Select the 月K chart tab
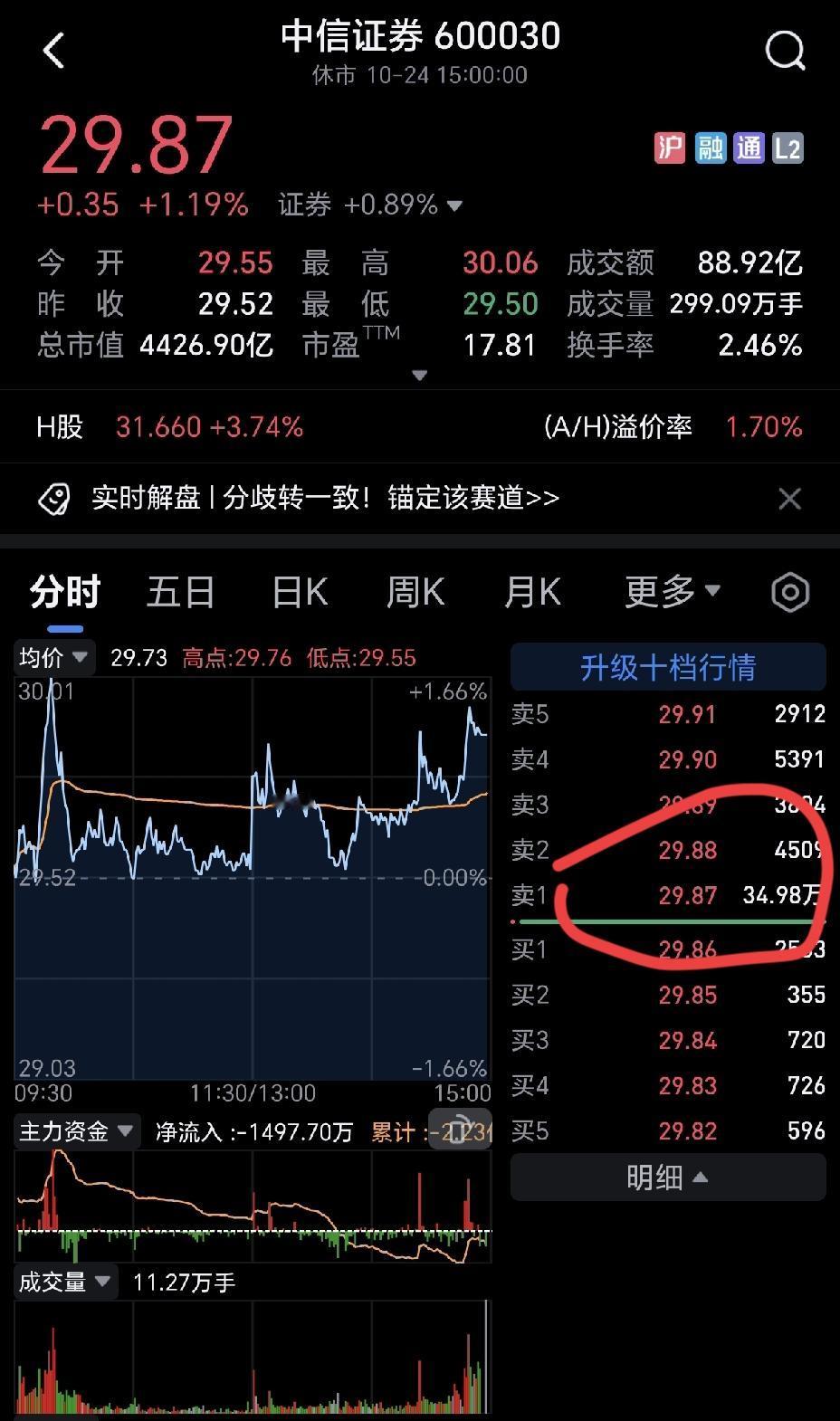Image resolution: width=840 pixels, height=1421 pixels. click(x=532, y=593)
